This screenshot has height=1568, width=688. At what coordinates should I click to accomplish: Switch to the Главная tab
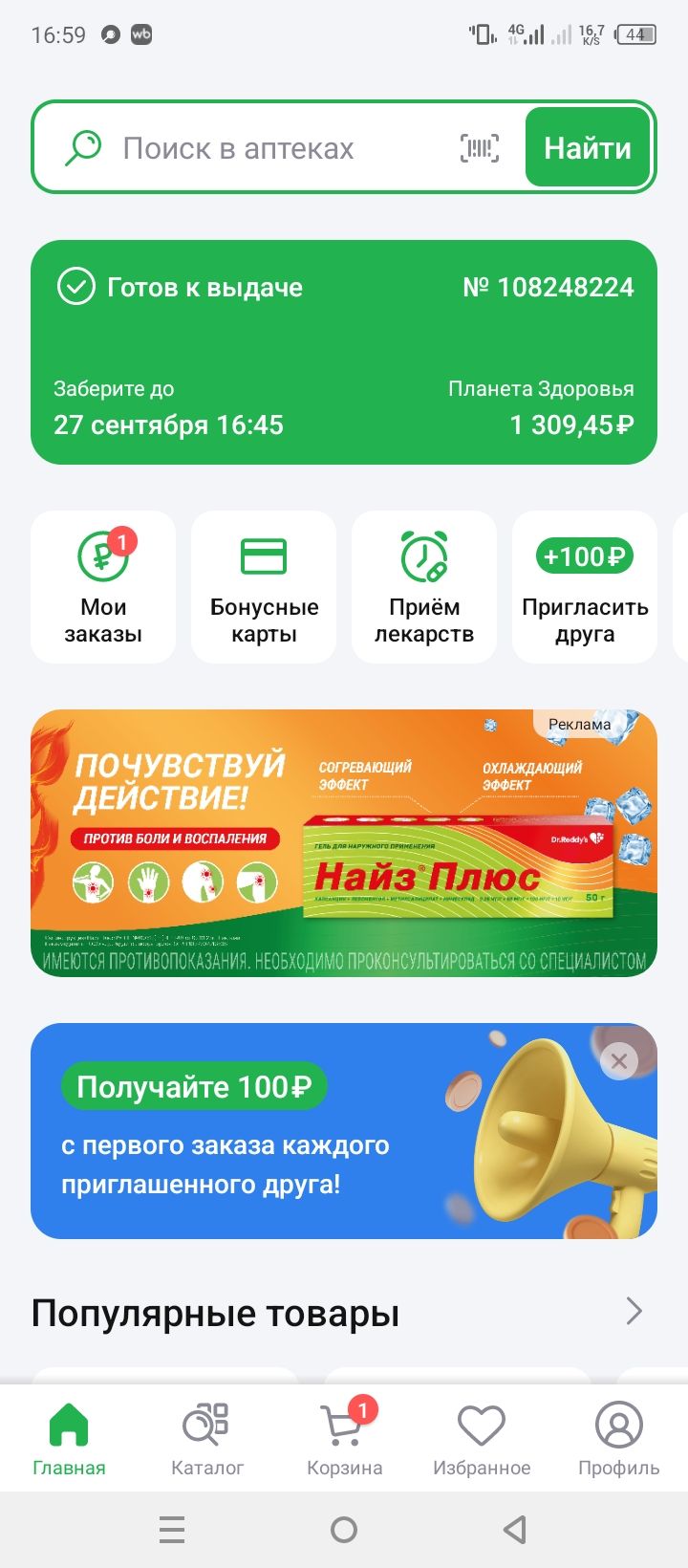point(69,1439)
